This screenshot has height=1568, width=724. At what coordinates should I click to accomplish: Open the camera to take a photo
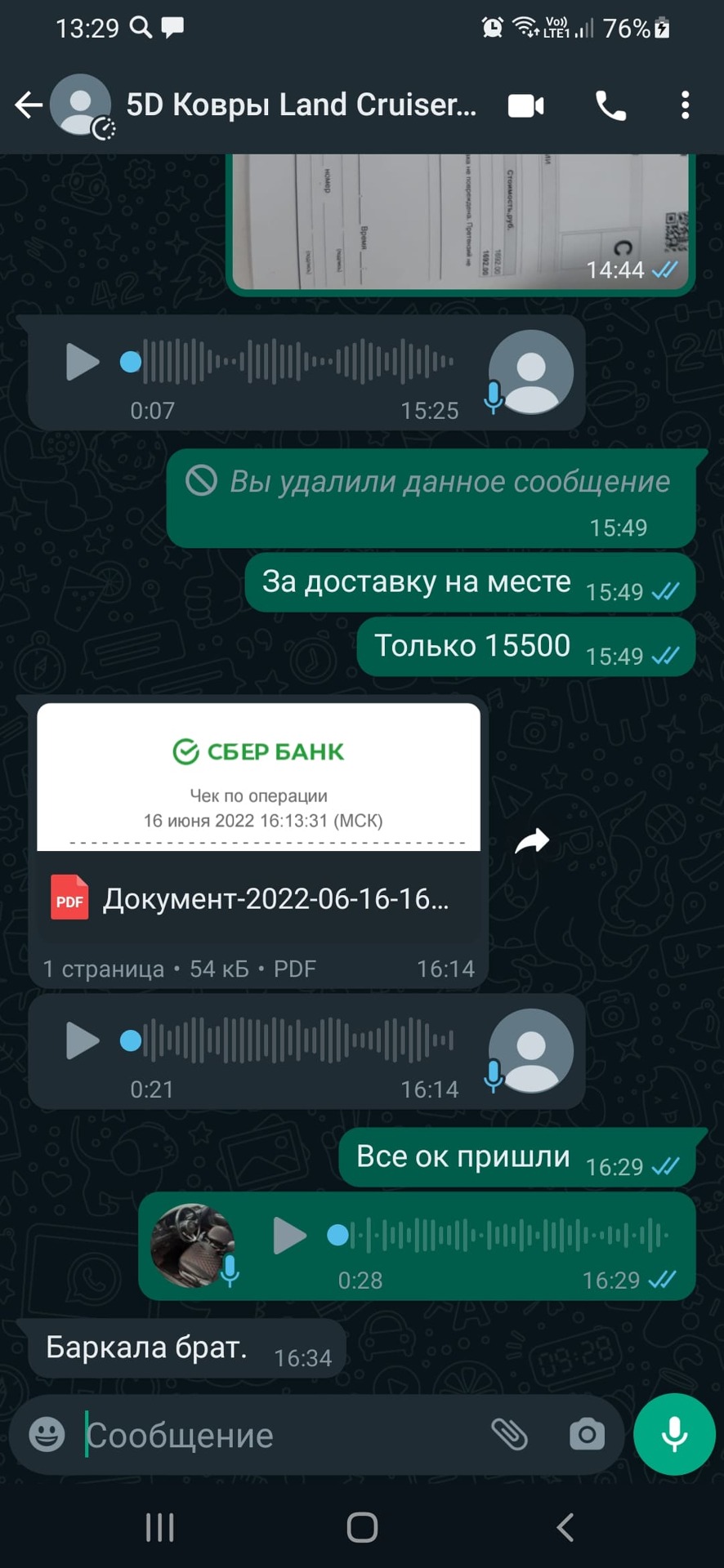pos(587,1434)
